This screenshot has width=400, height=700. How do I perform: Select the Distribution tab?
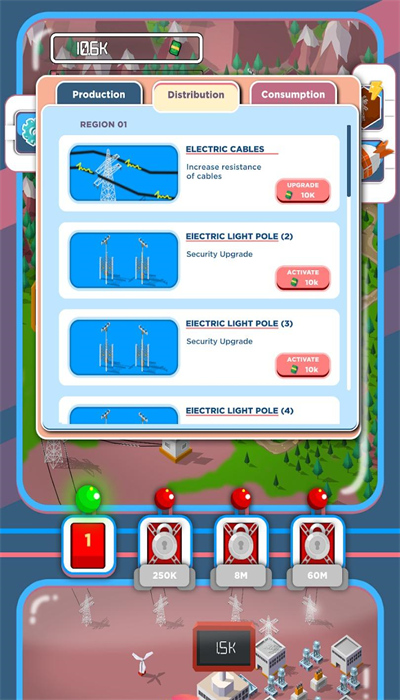click(x=196, y=95)
